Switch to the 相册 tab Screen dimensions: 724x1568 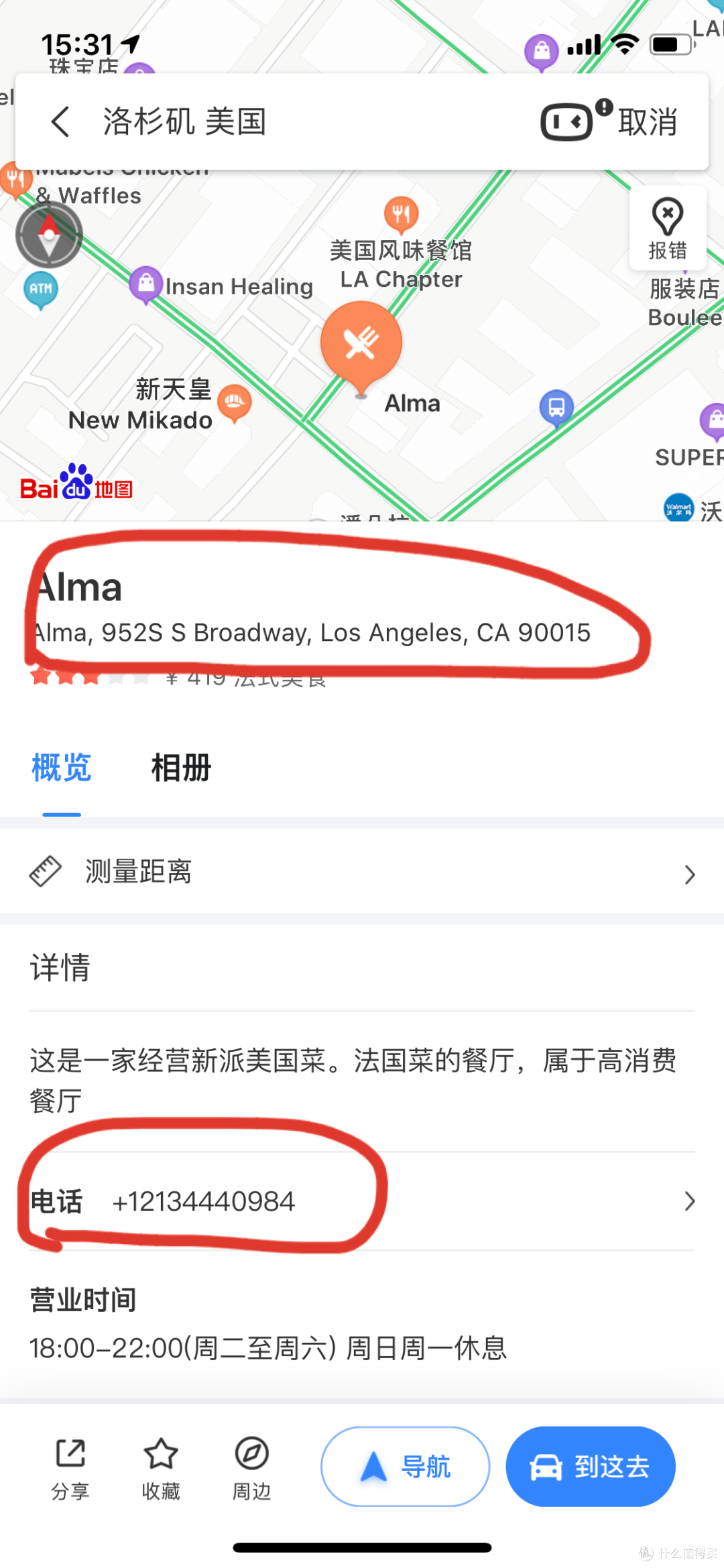point(181,768)
